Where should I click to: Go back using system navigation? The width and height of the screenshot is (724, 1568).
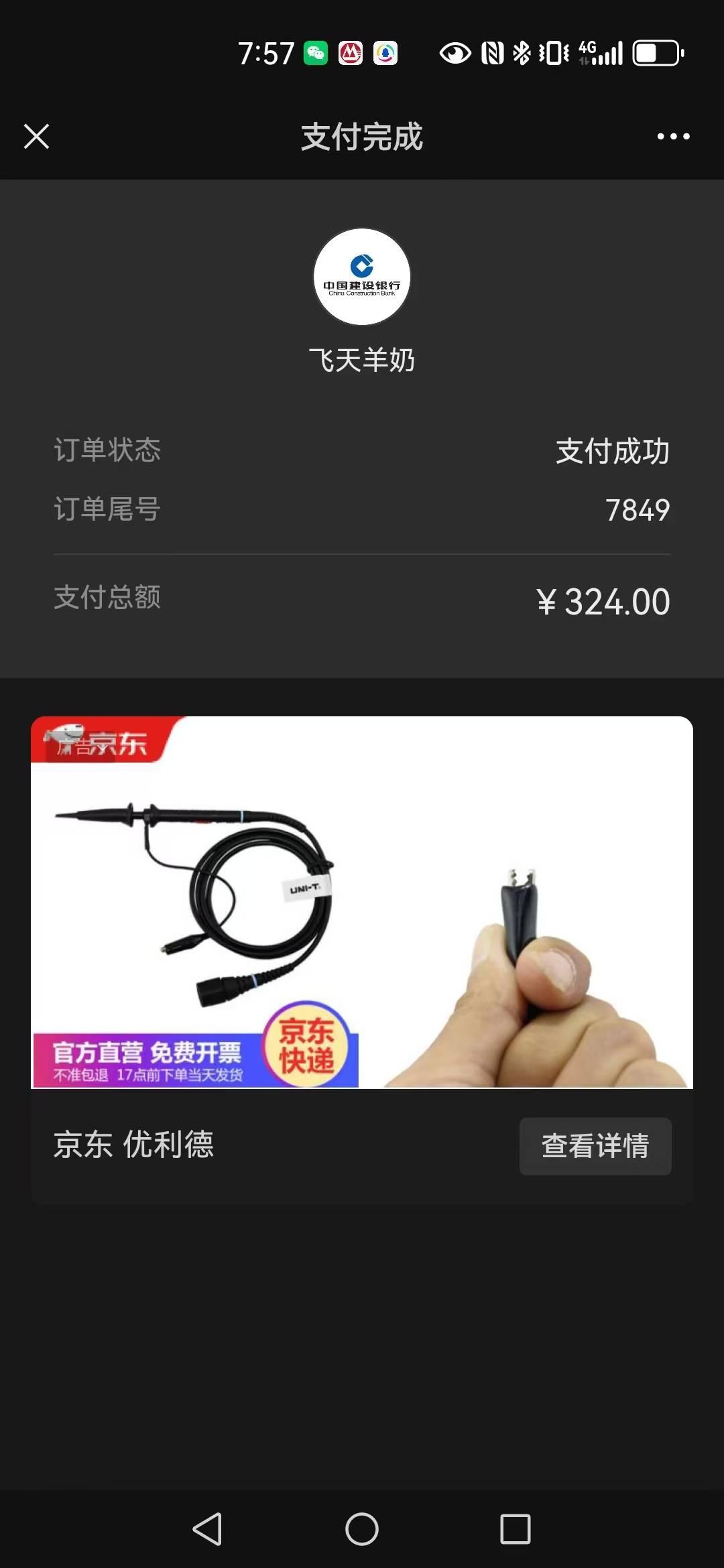(207, 1529)
